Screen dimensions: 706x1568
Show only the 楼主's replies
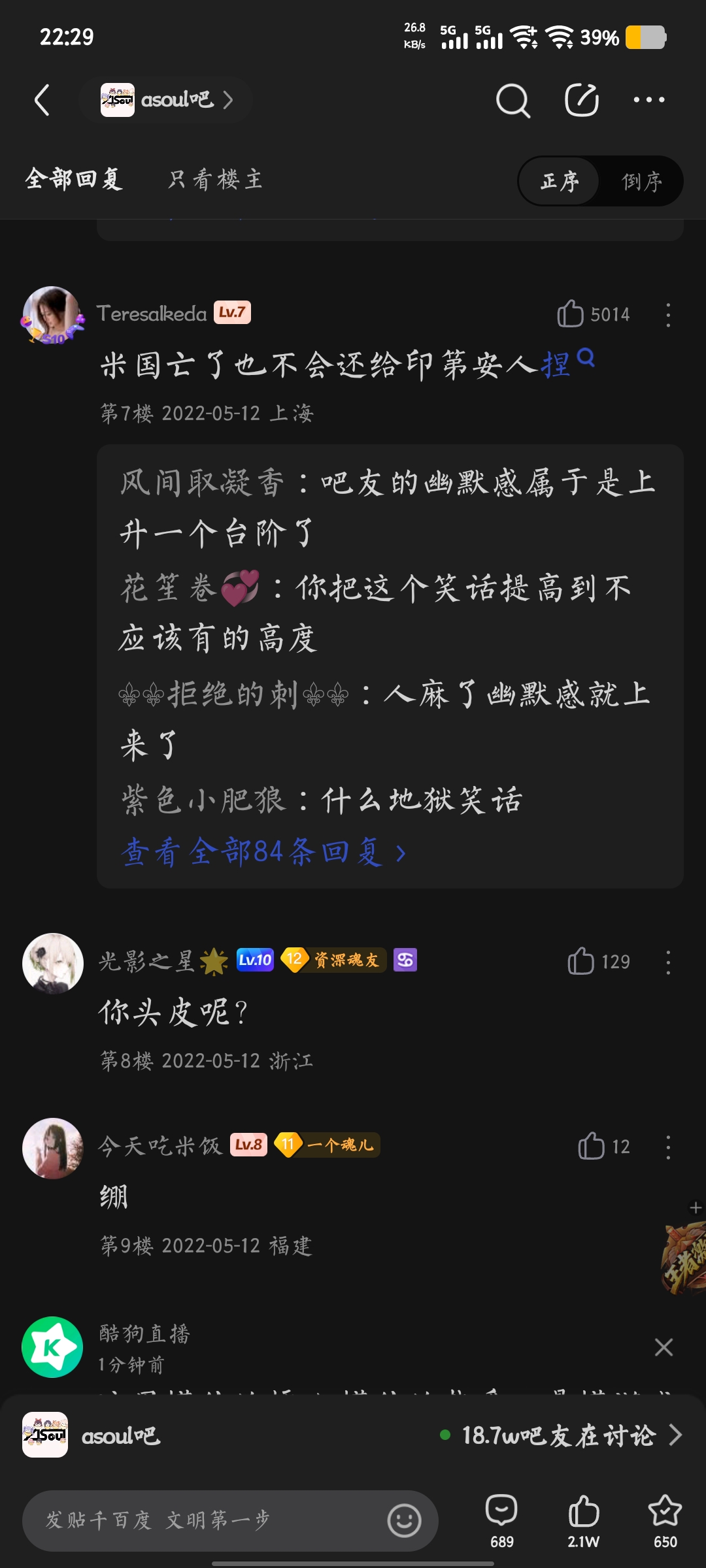tap(215, 179)
